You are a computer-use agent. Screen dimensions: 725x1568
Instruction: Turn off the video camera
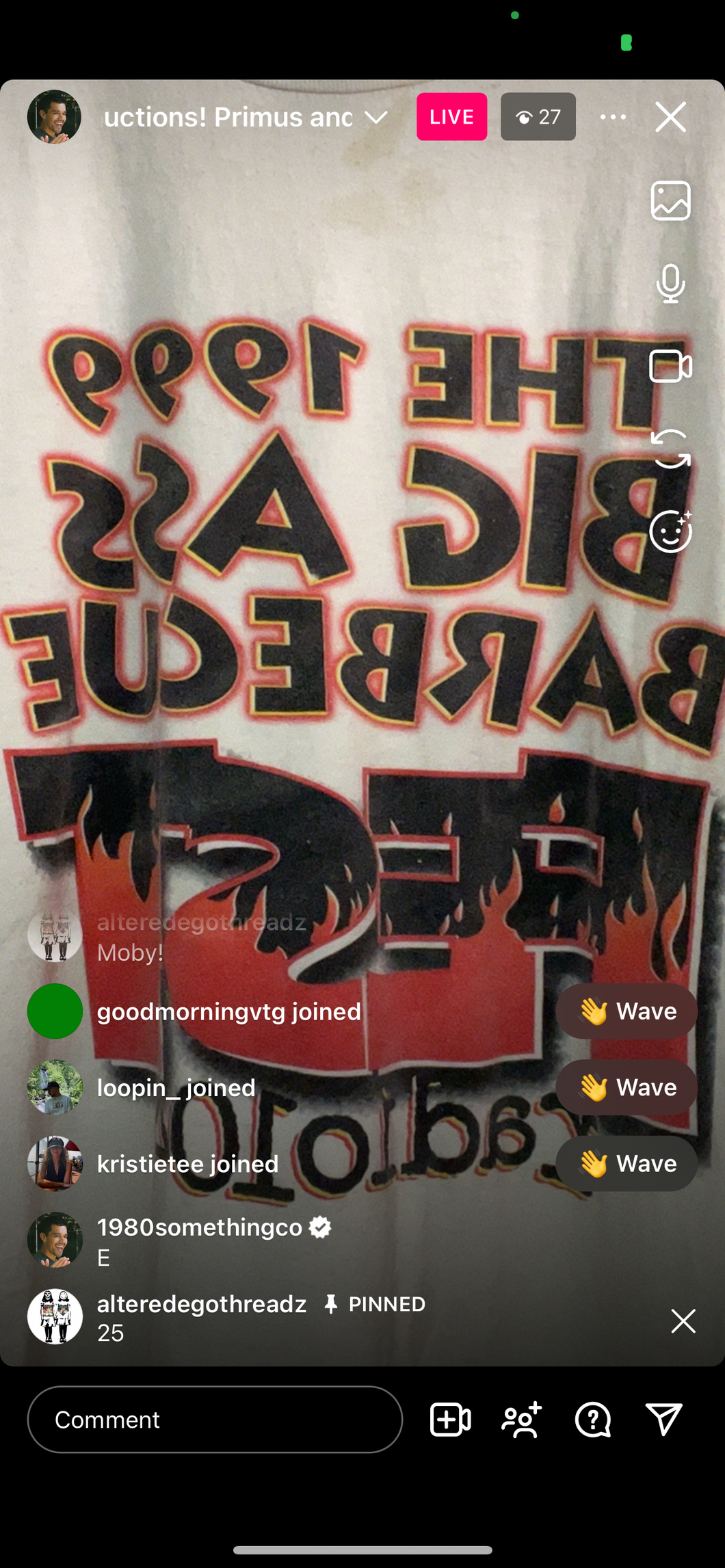pyautogui.click(x=670, y=366)
